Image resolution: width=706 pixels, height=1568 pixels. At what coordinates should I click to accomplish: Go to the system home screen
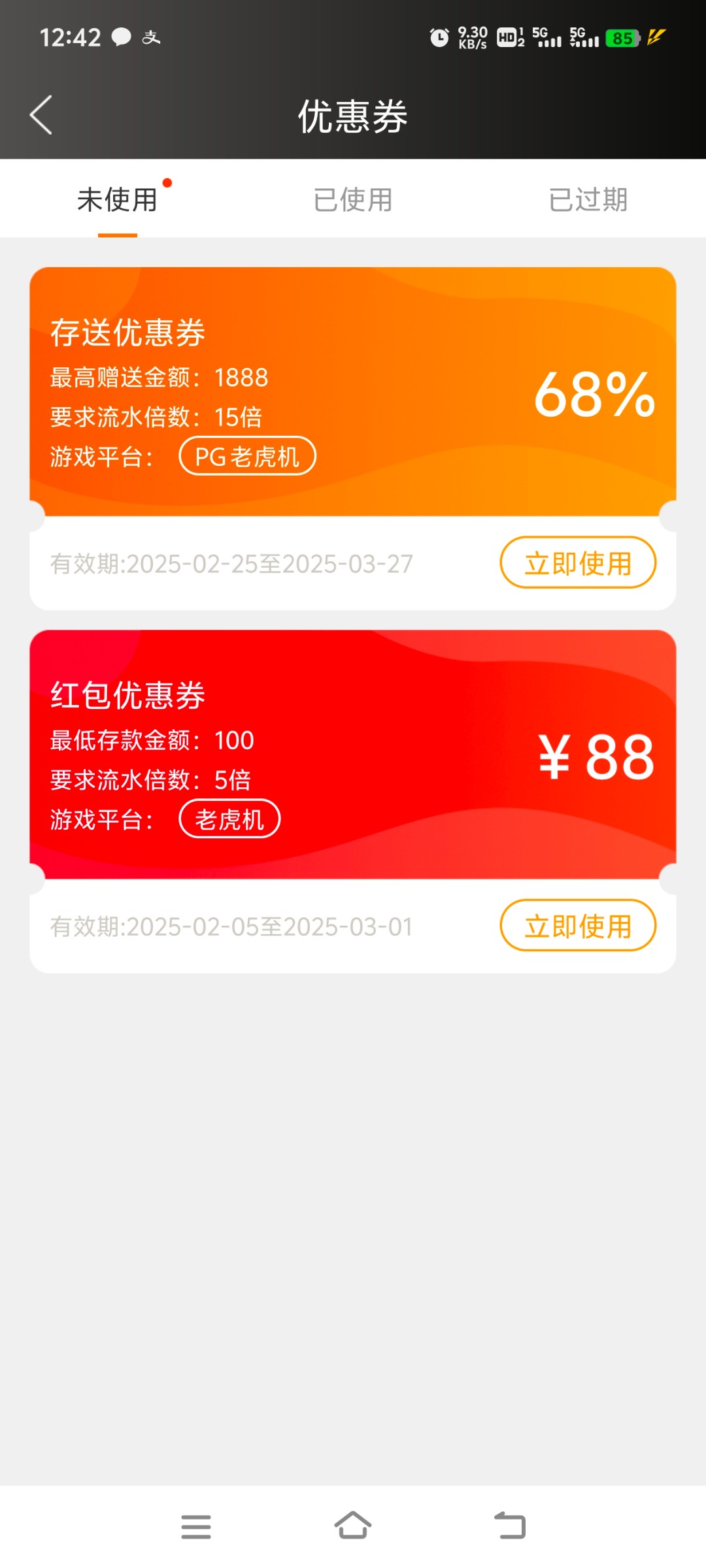(353, 1526)
